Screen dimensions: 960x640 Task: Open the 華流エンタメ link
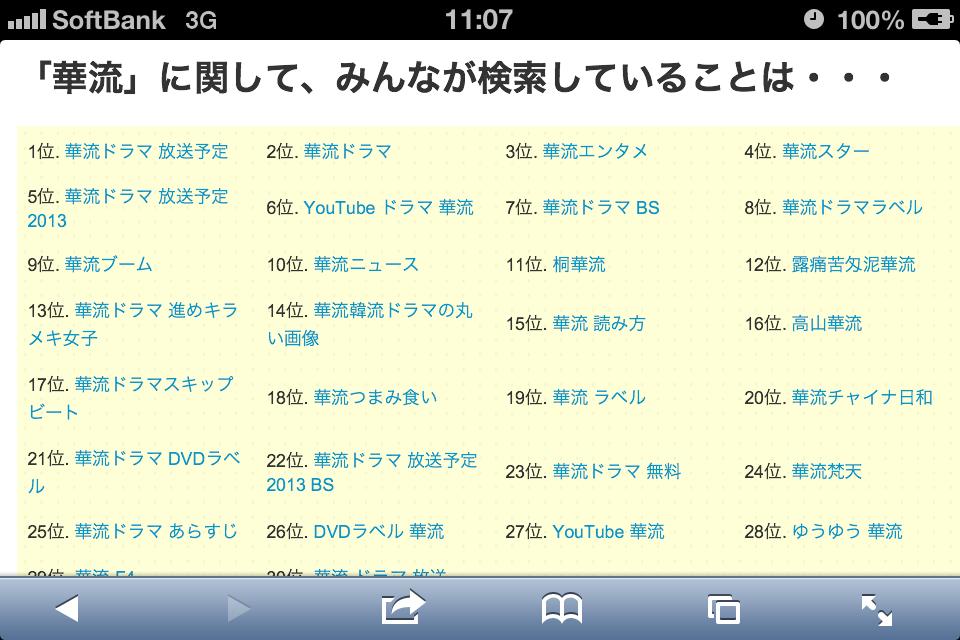(x=595, y=151)
